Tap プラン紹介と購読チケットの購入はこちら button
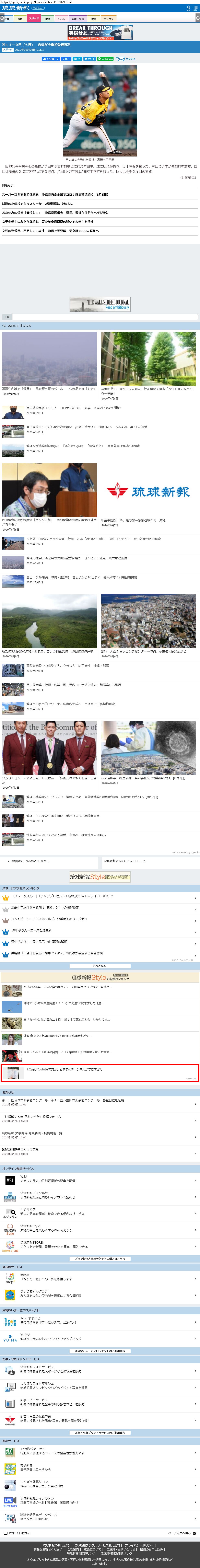The width and height of the screenshot is (200, 1568). 100,1258
